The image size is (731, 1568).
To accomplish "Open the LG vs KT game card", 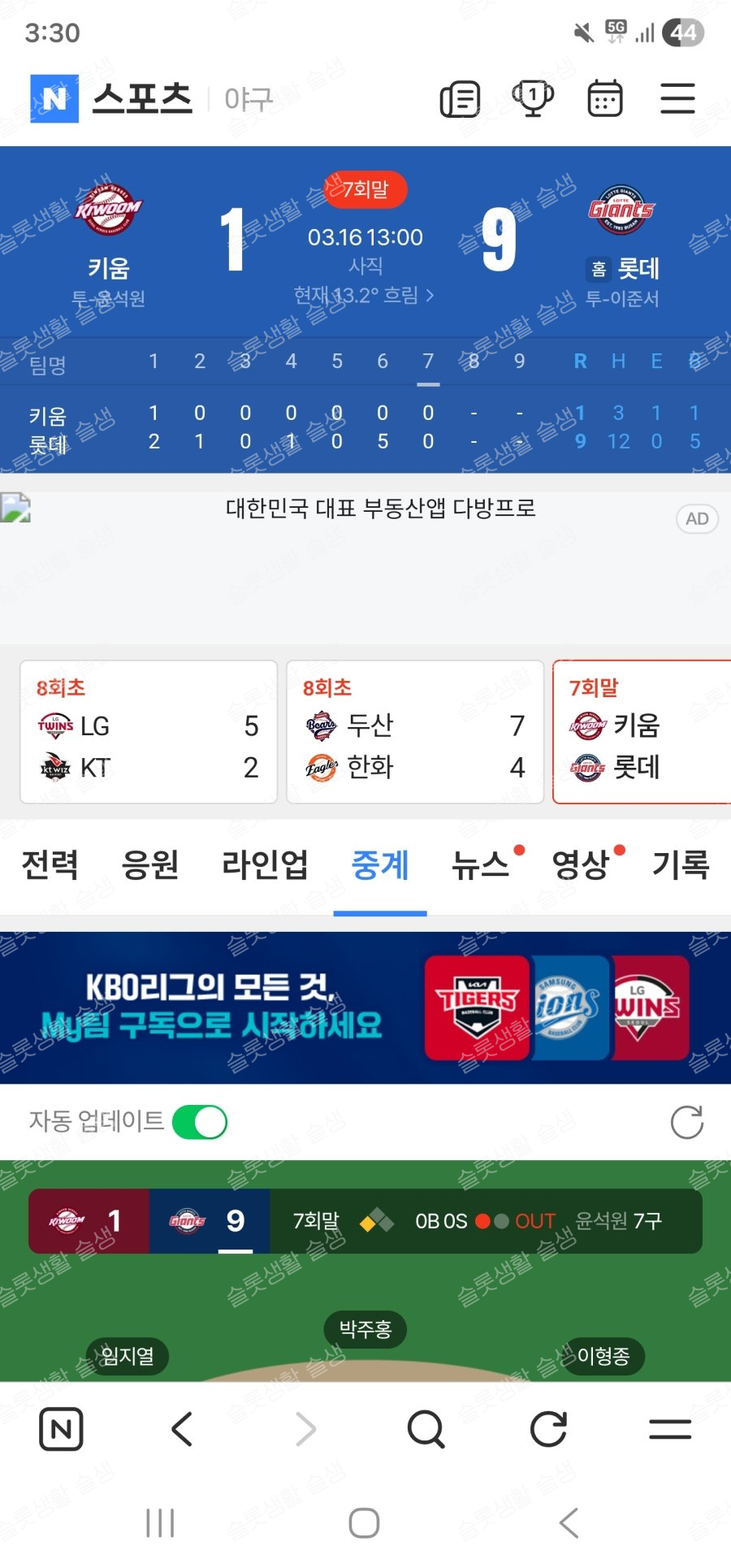I will point(149,732).
